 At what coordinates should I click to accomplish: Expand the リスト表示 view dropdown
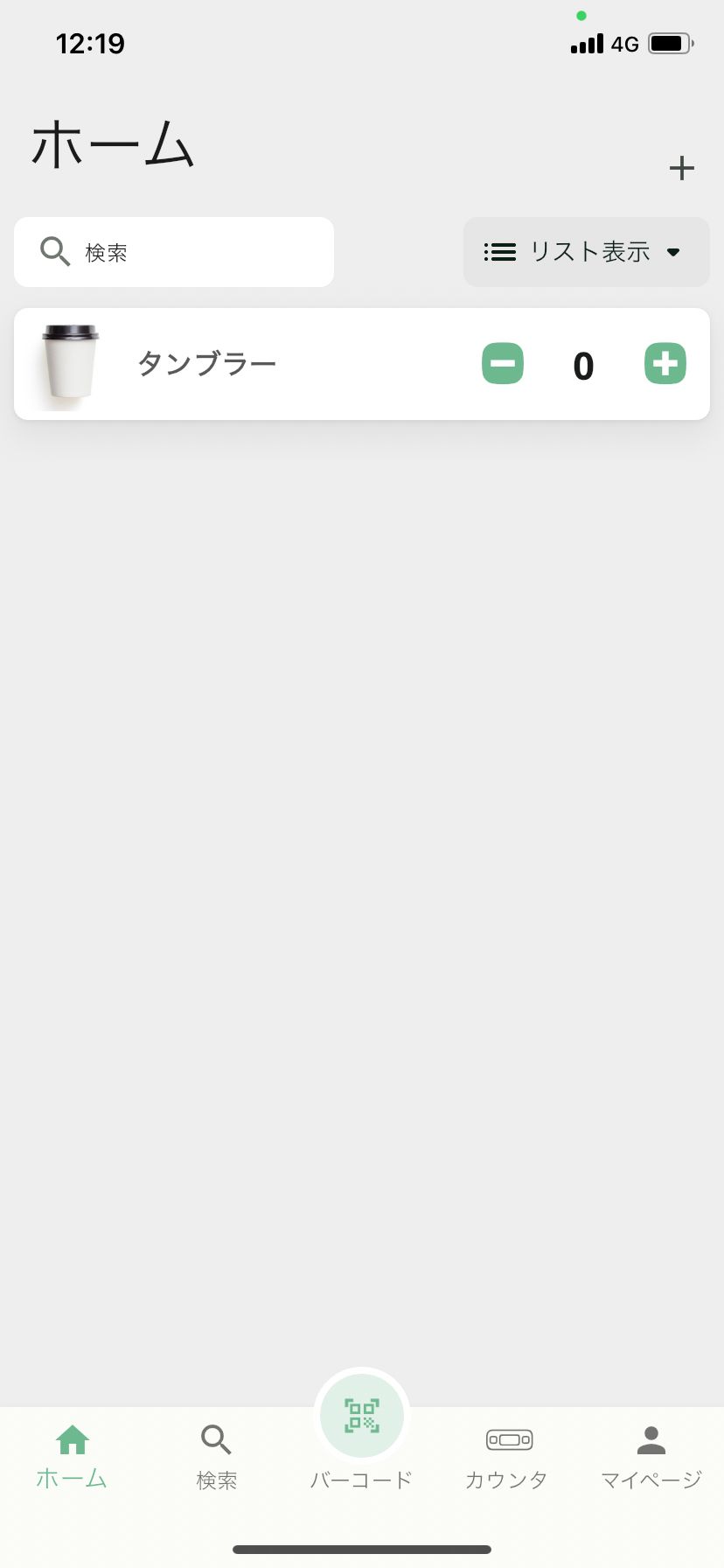point(586,252)
